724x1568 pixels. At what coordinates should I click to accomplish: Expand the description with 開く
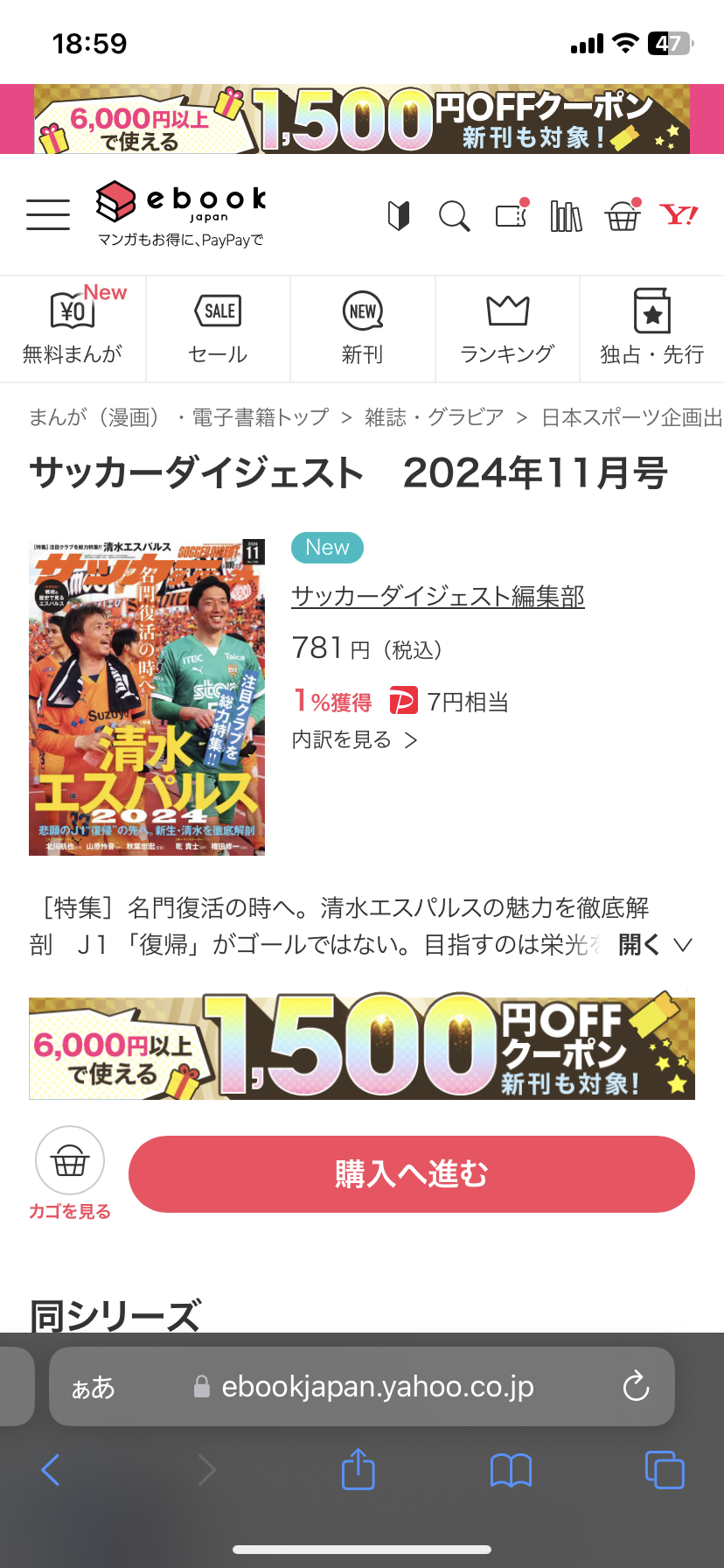point(655,945)
